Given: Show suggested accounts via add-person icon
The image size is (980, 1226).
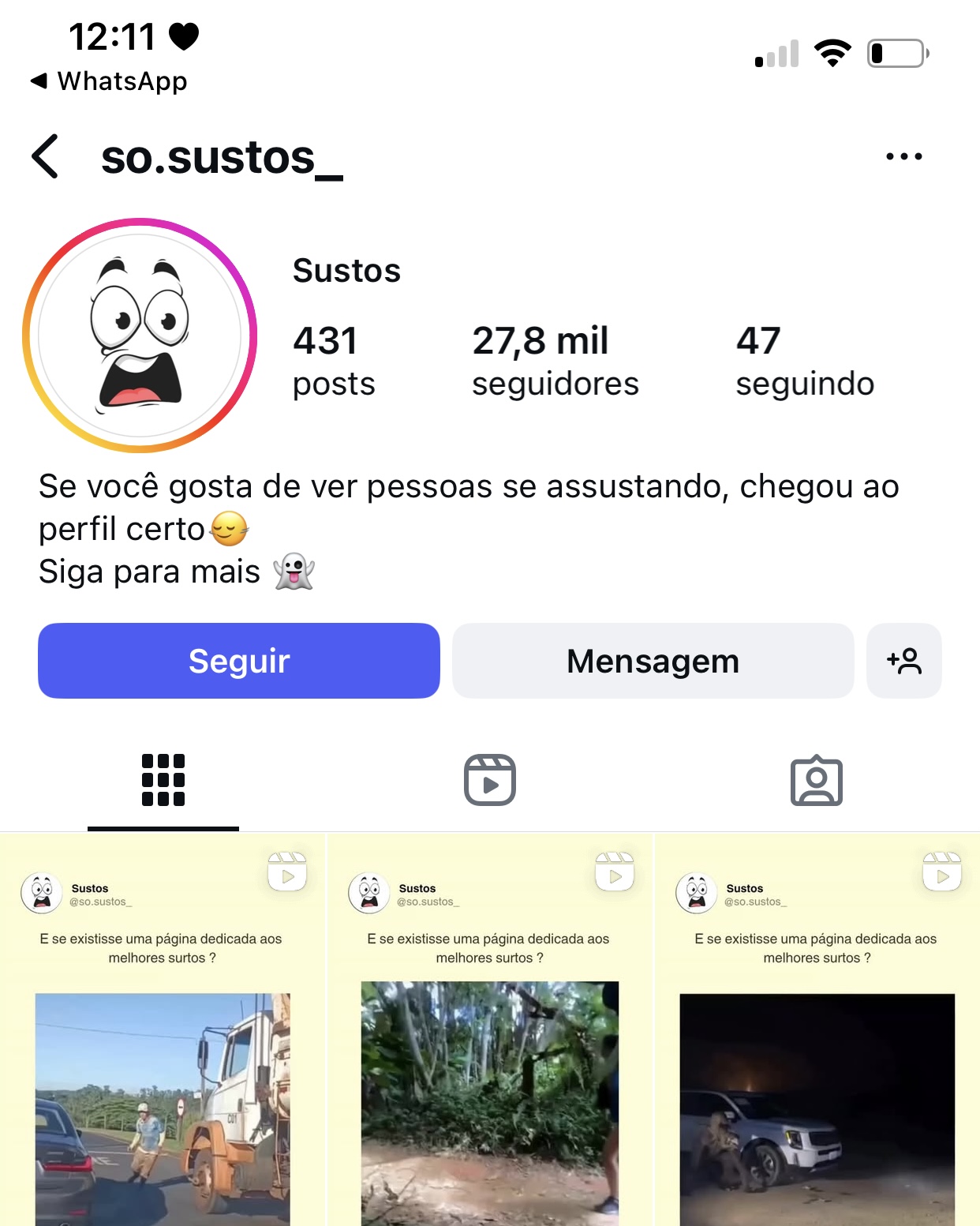Looking at the screenshot, I should (x=903, y=661).
